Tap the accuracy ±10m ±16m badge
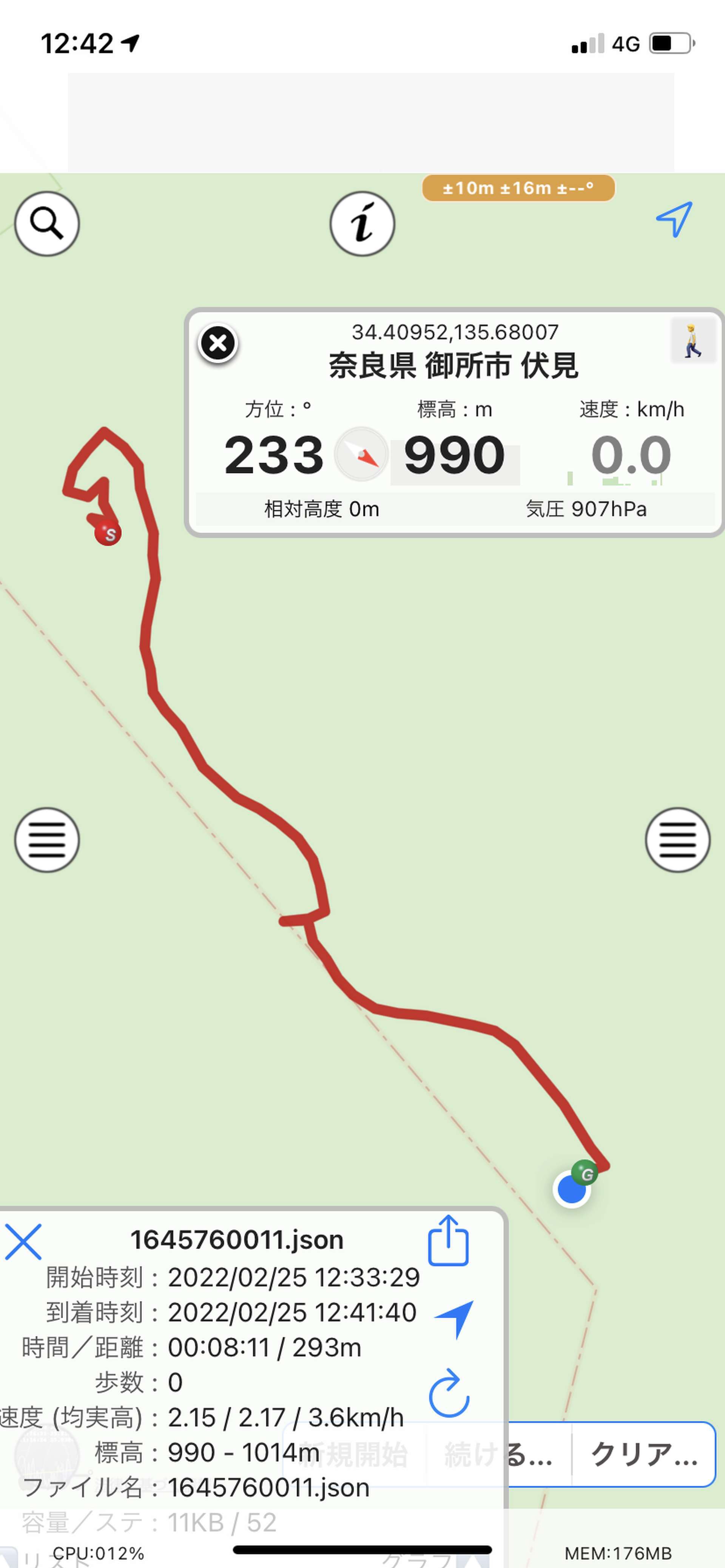 pyautogui.click(x=518, y=188)
